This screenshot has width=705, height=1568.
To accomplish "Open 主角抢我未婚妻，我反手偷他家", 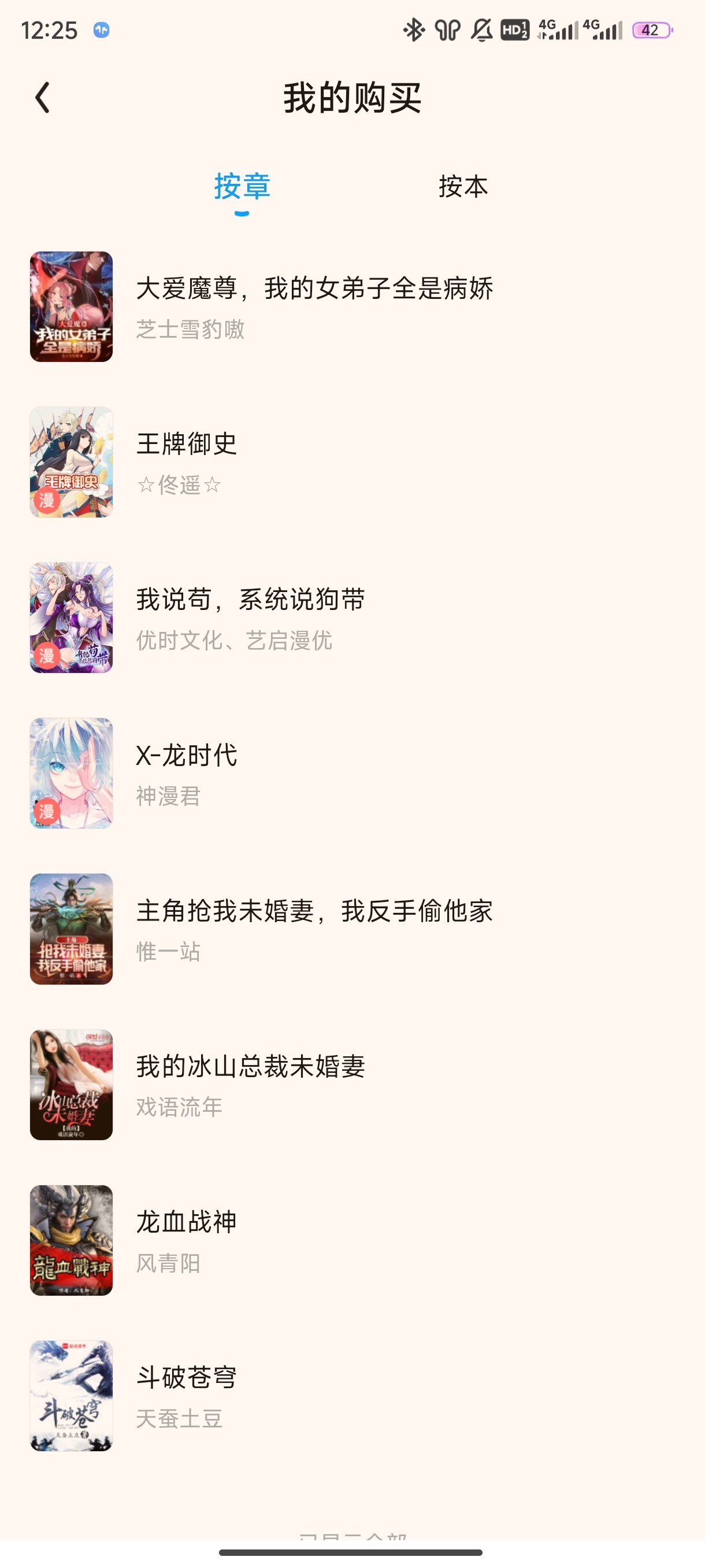I will 352,929.
